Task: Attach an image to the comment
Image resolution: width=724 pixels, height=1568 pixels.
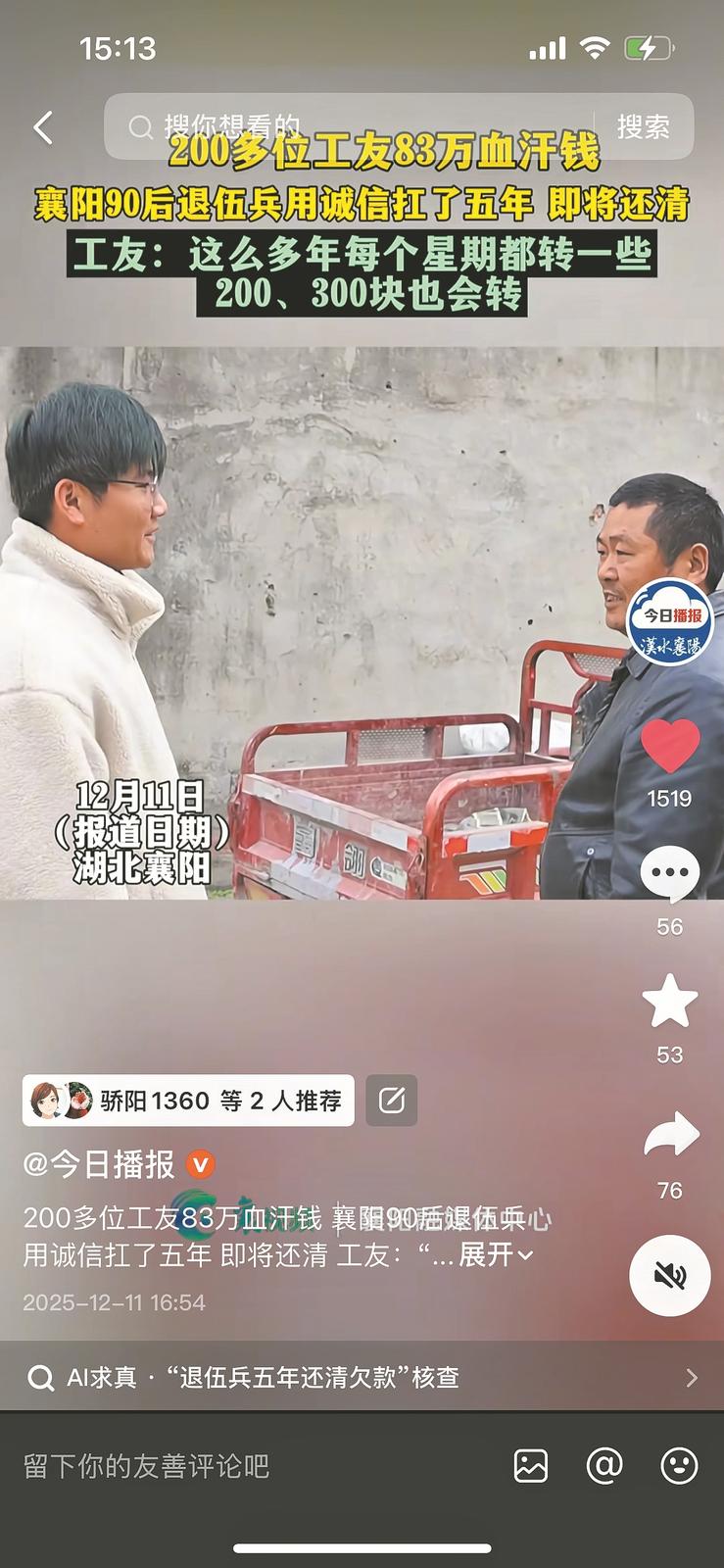Action: click(x=531, y=1466)
